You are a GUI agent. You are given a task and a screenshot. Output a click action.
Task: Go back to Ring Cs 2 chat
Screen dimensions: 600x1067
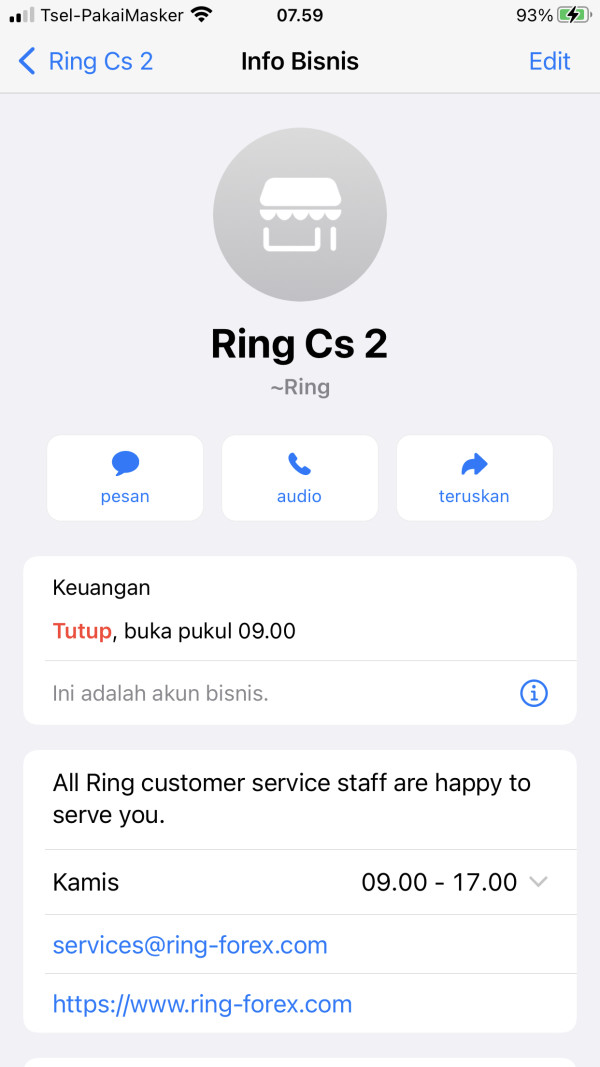pos(86,61)
